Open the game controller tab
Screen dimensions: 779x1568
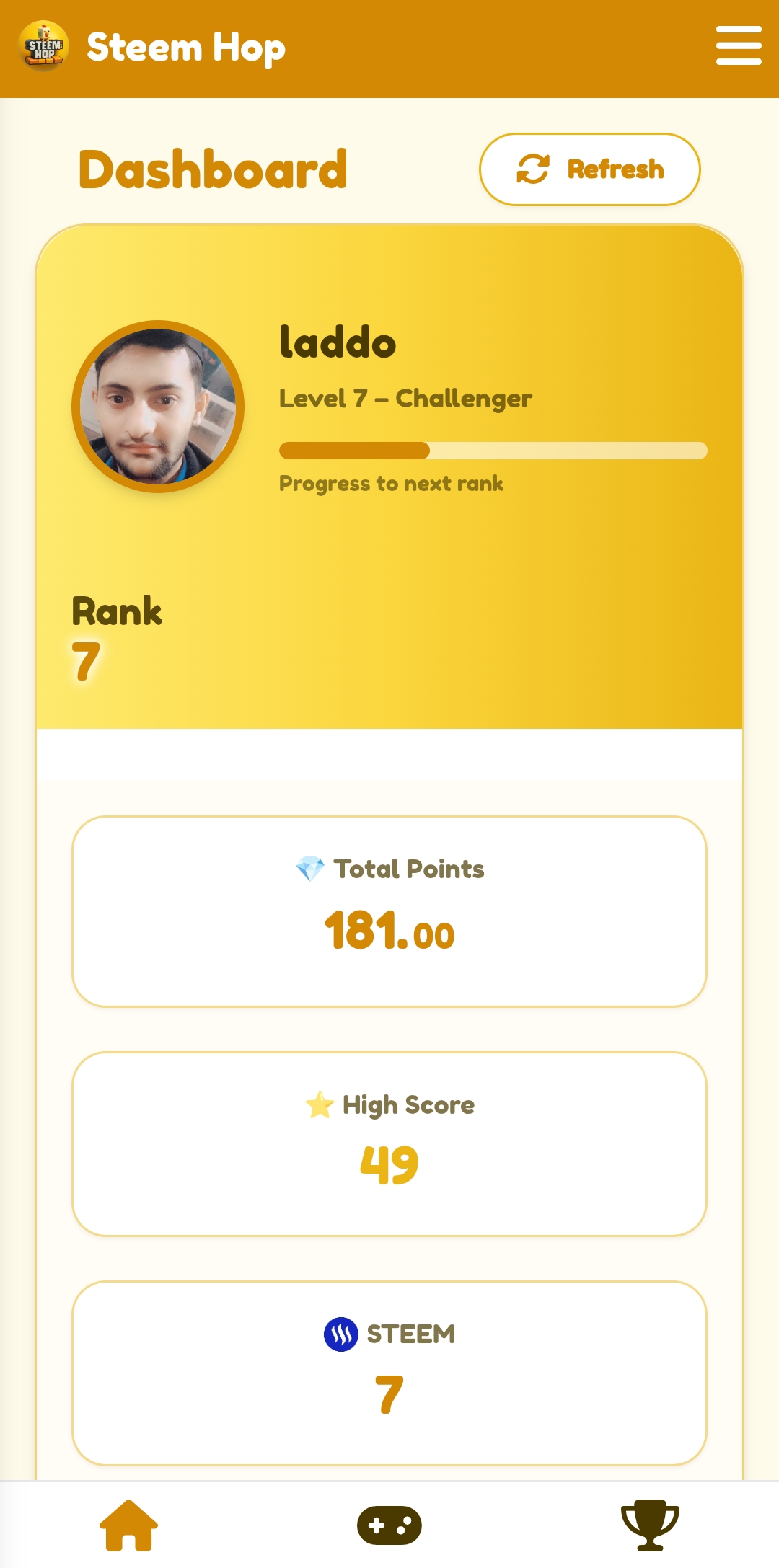[389, 1525]
